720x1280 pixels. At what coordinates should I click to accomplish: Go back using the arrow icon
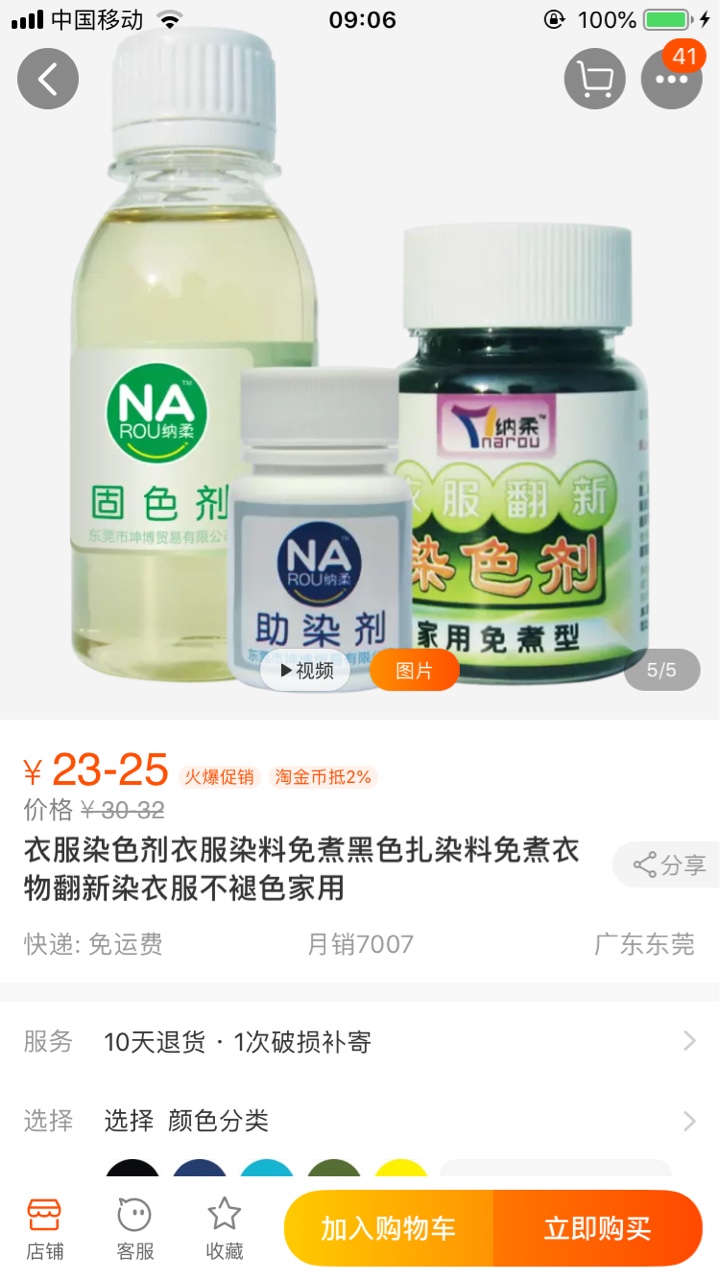[48, 79]
